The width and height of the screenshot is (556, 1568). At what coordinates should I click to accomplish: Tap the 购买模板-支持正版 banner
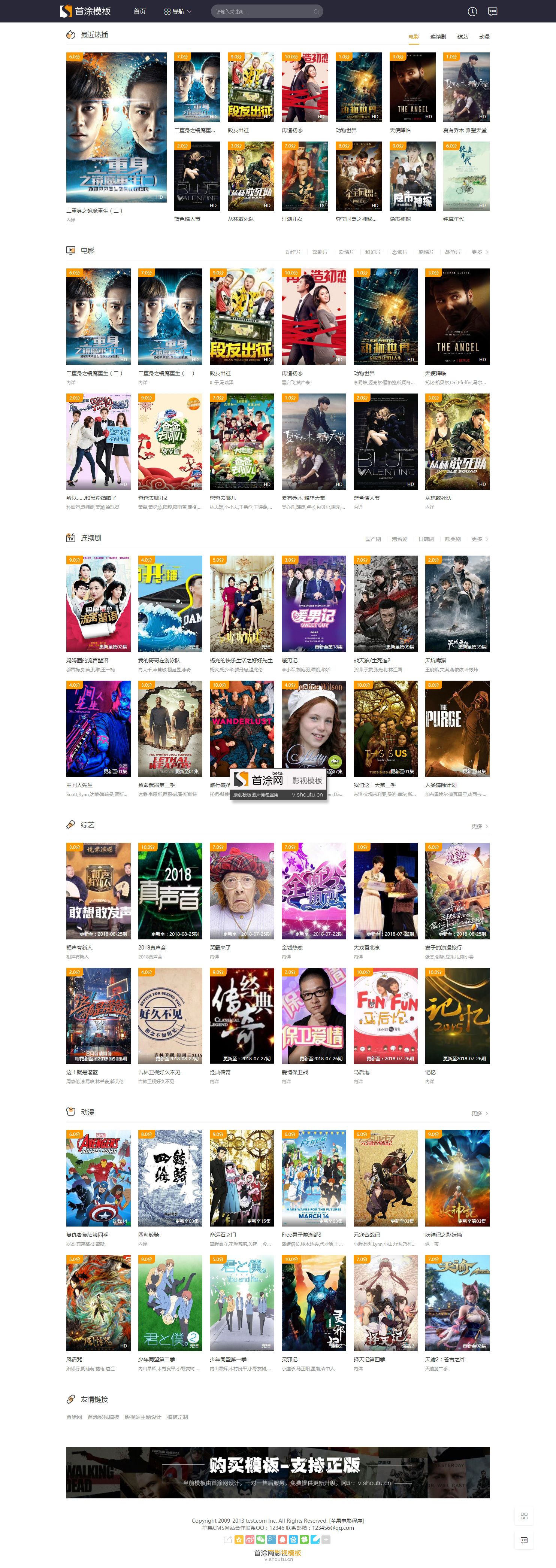pos(278,1472)
